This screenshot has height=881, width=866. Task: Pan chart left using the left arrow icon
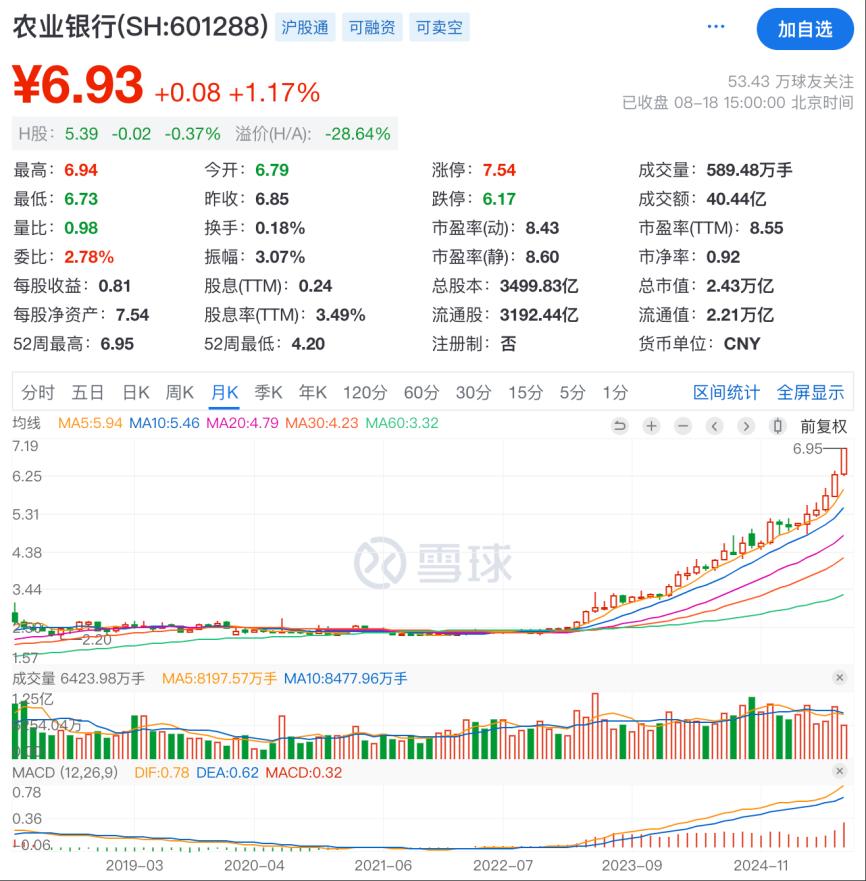[714, 425]
